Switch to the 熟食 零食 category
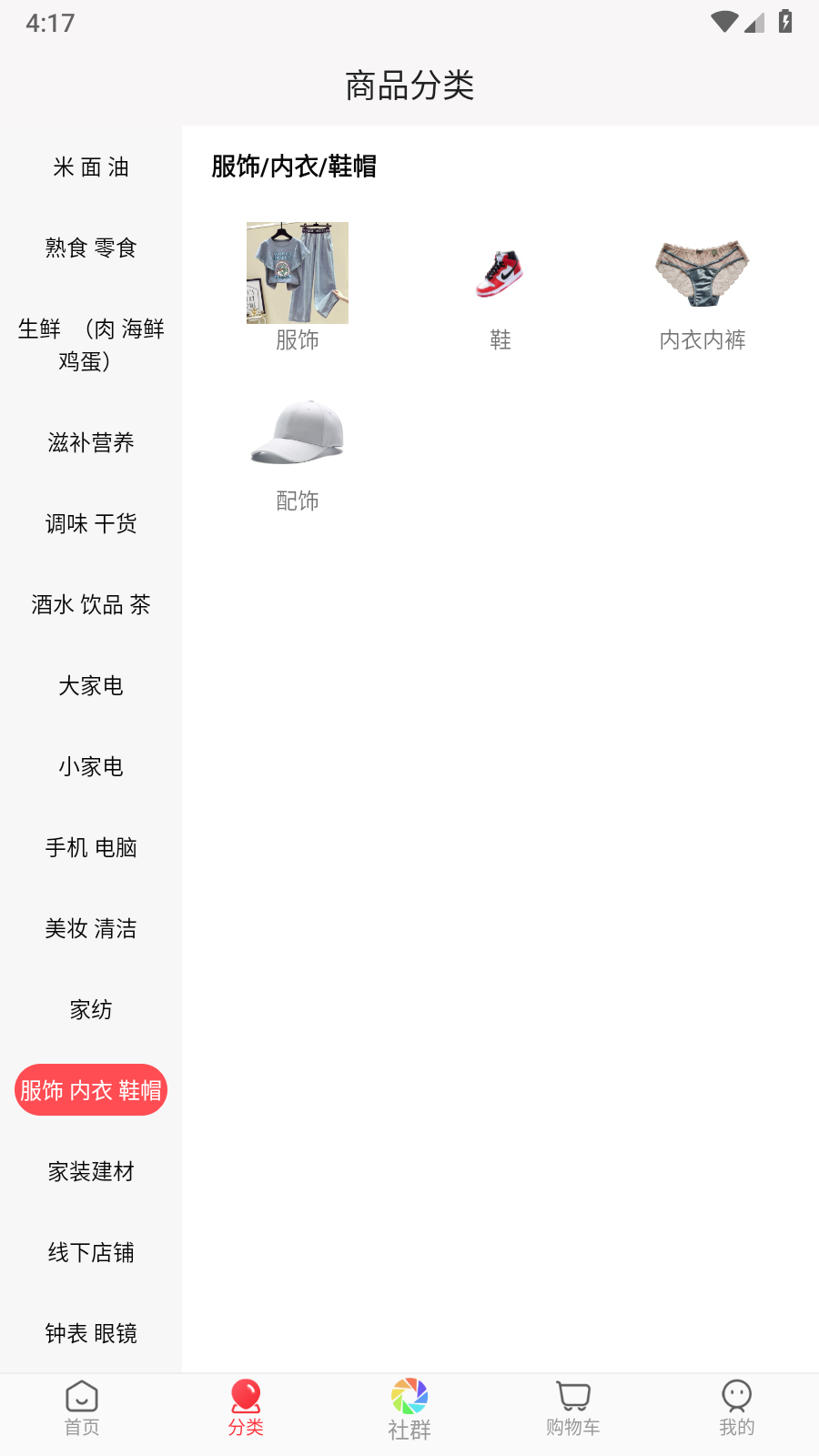Image resolution: width=819 pixels, height=1456 pixels. [x=88, y=248]
